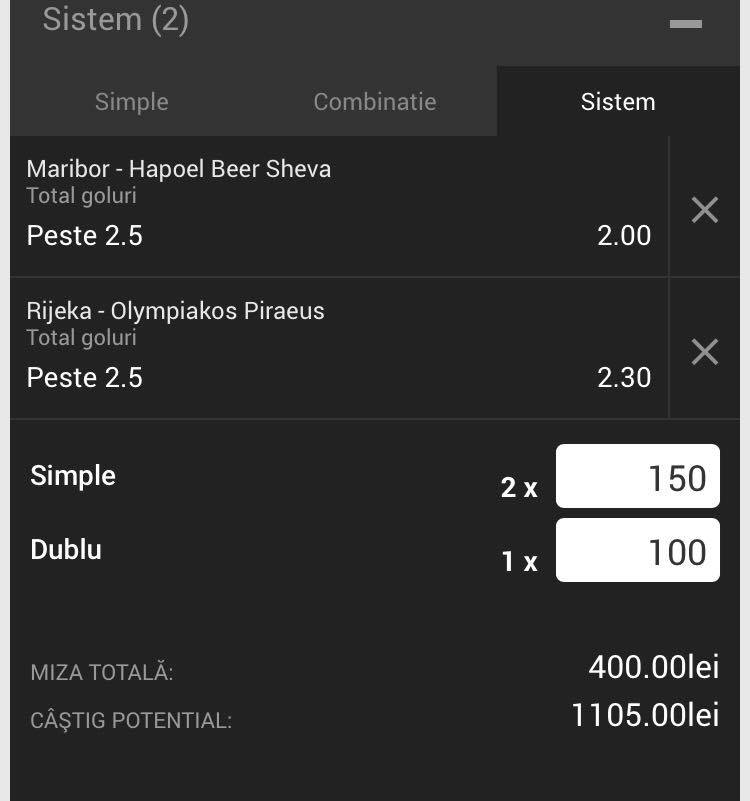The width and height of the screenshot is (750, 801).
Task: Switch to the Combinatie tab
Action: pyautogui.click(x=375, y=102)
